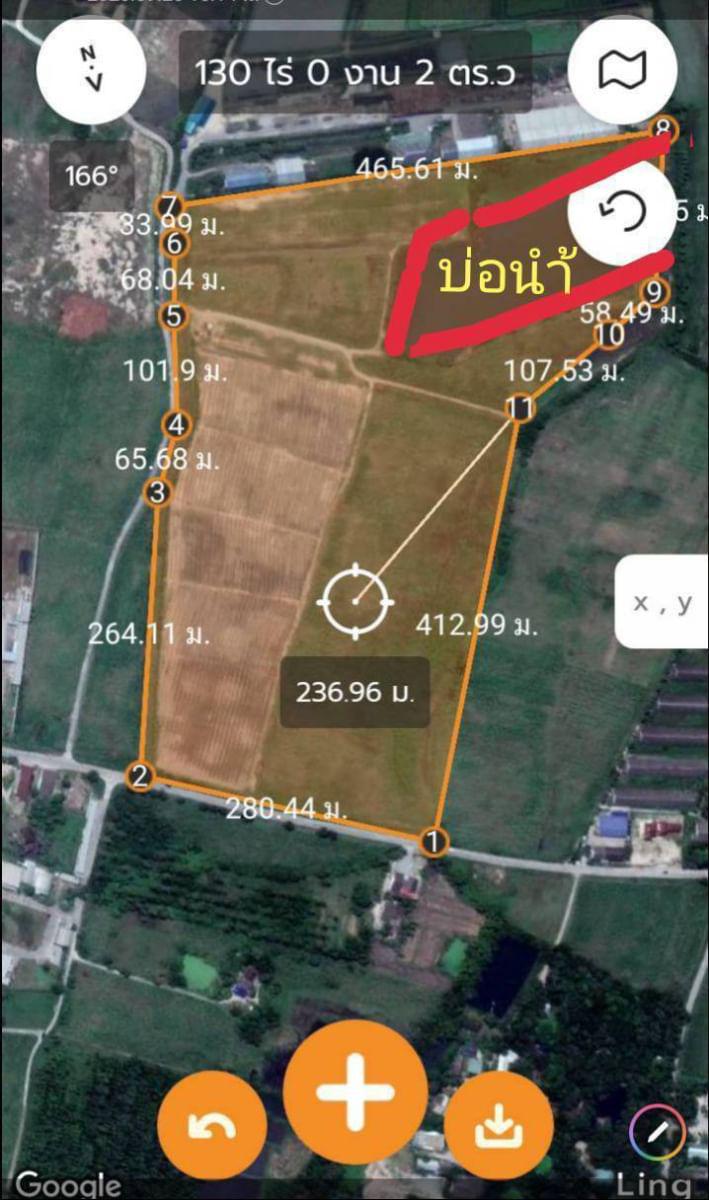Open the x , y coordinates button
This screenshot has height=1200, width=709.
click(662, 602)
